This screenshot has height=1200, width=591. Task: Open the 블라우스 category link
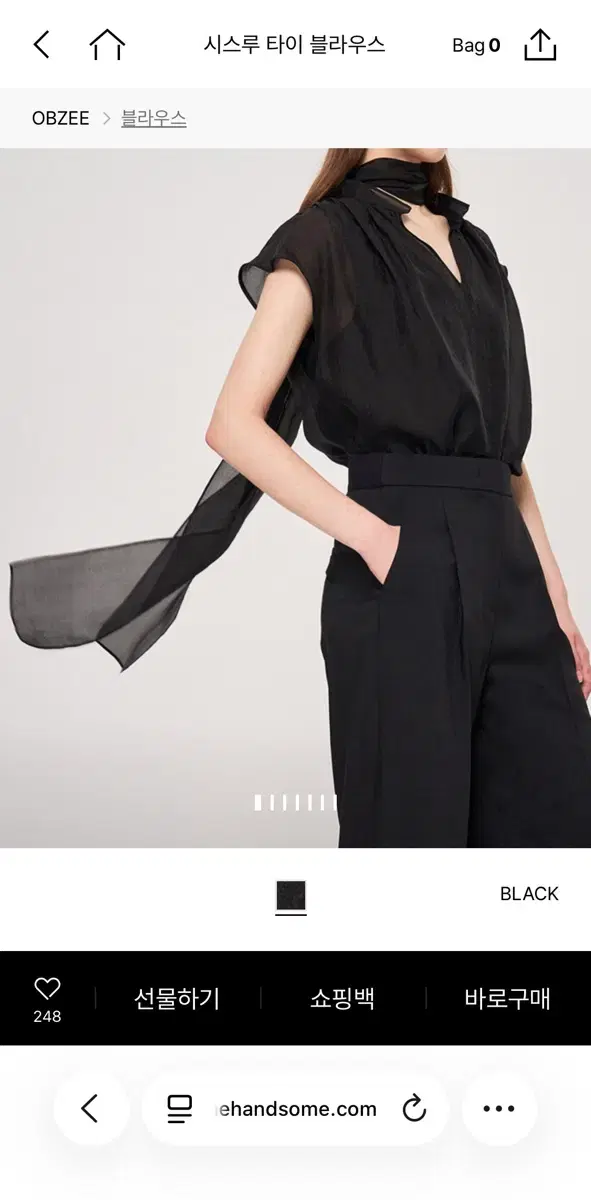[154, 118]
